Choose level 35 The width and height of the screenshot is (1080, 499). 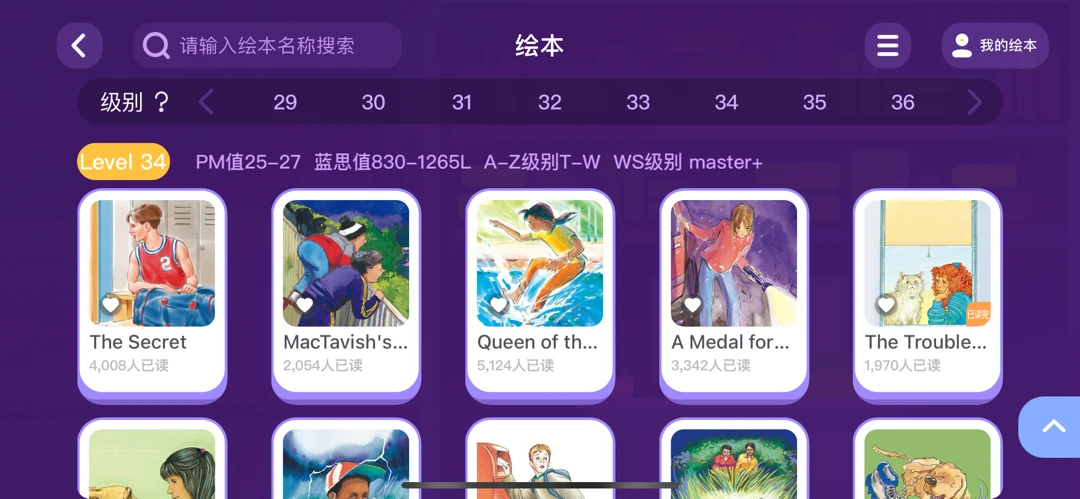pyautogui.click(x=814, y=102)
